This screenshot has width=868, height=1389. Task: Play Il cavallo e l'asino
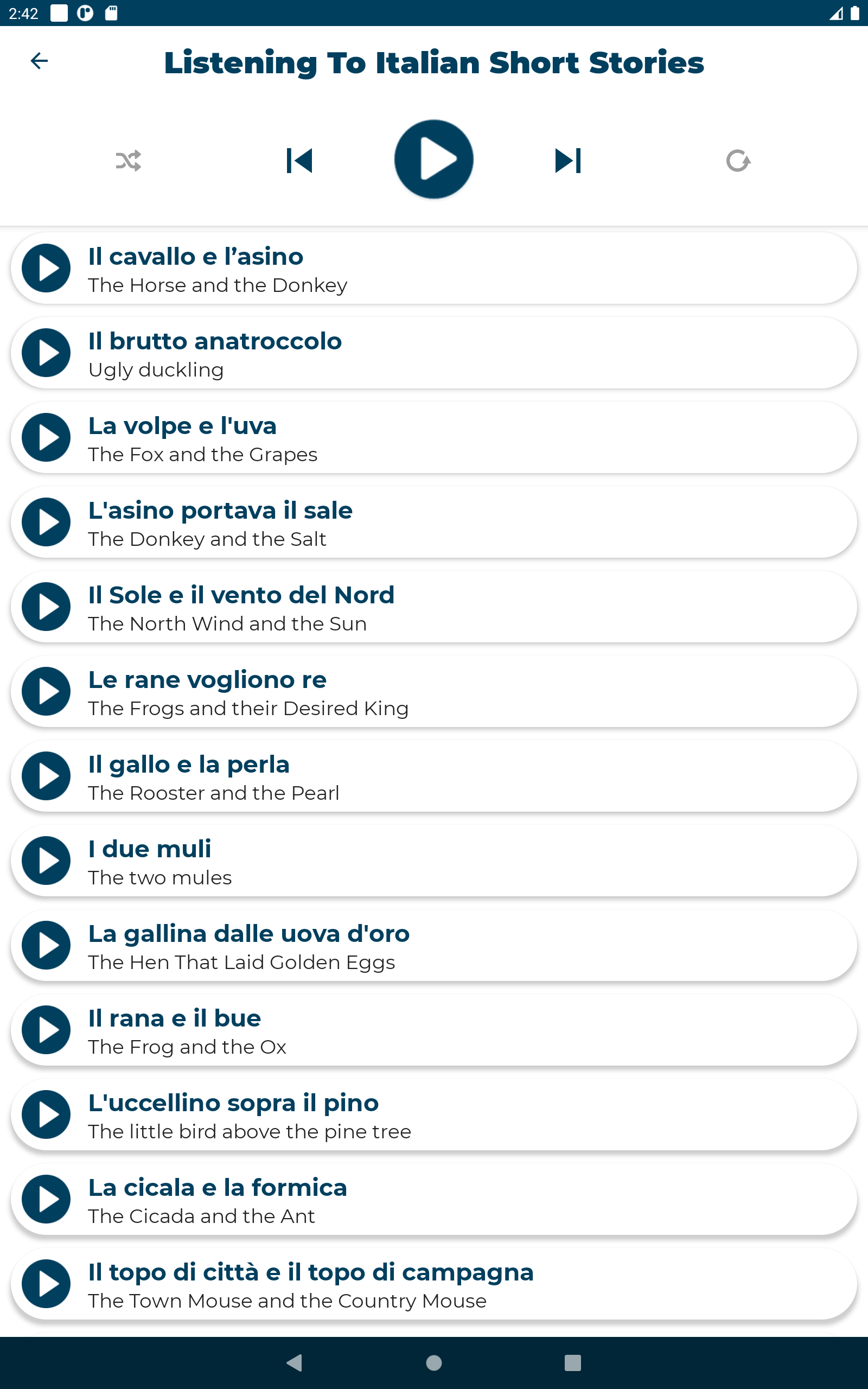click(x=46, y=268)
